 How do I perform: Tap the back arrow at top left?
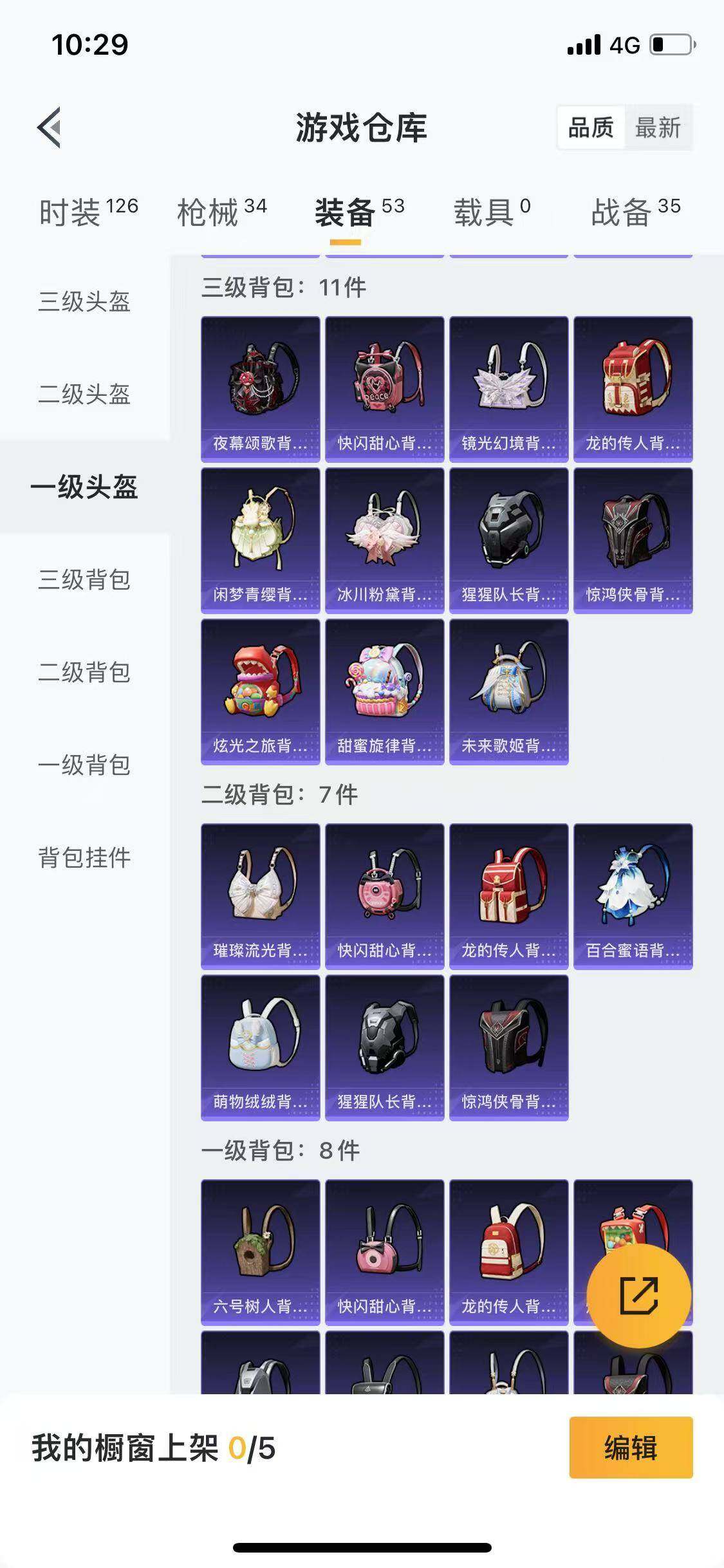49,126
